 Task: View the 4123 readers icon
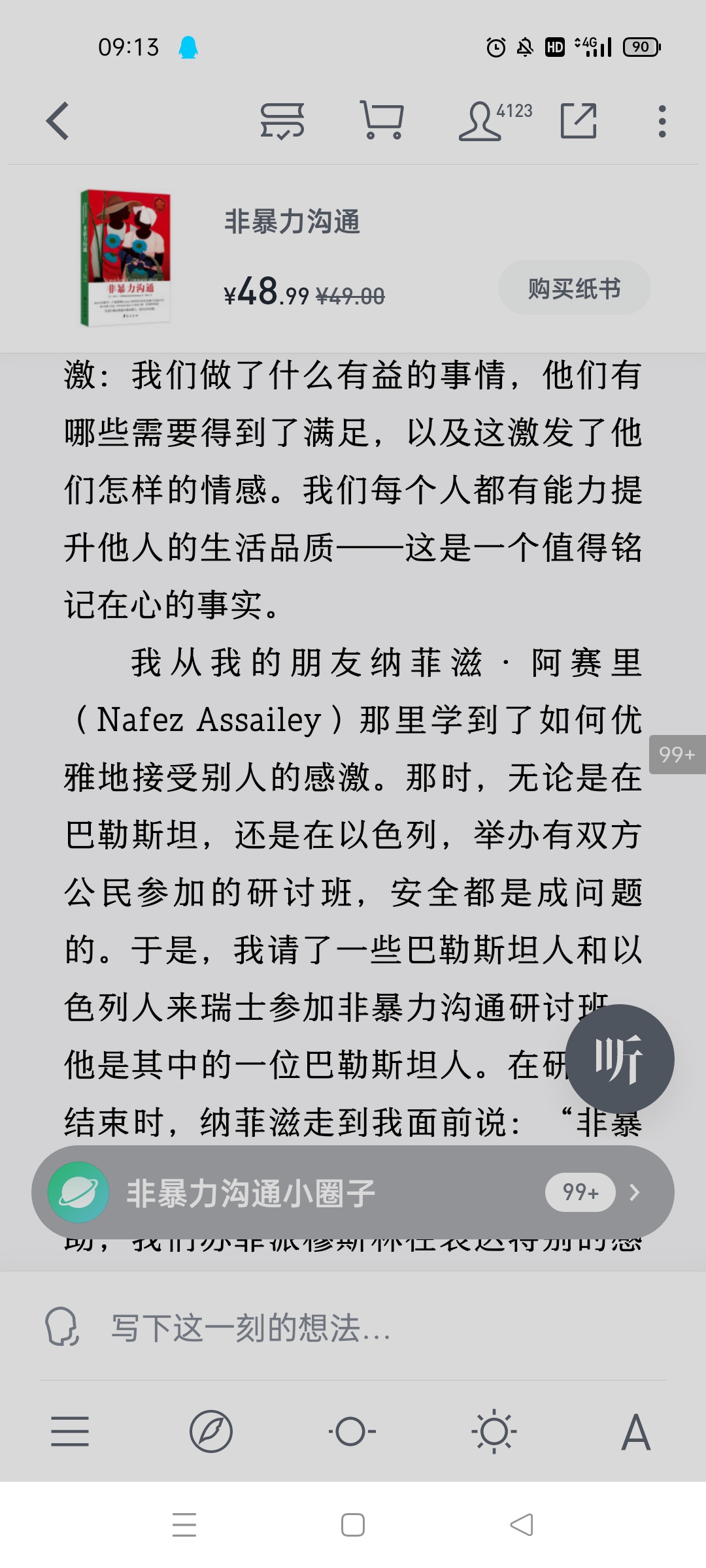click(496, 120)
